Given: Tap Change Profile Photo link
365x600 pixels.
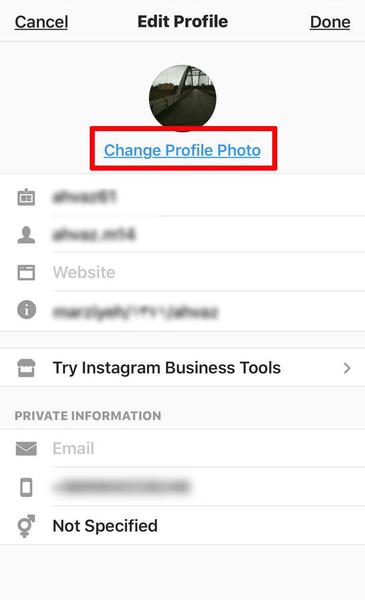Looking at the screenshot, I should (x=182, y=150).
